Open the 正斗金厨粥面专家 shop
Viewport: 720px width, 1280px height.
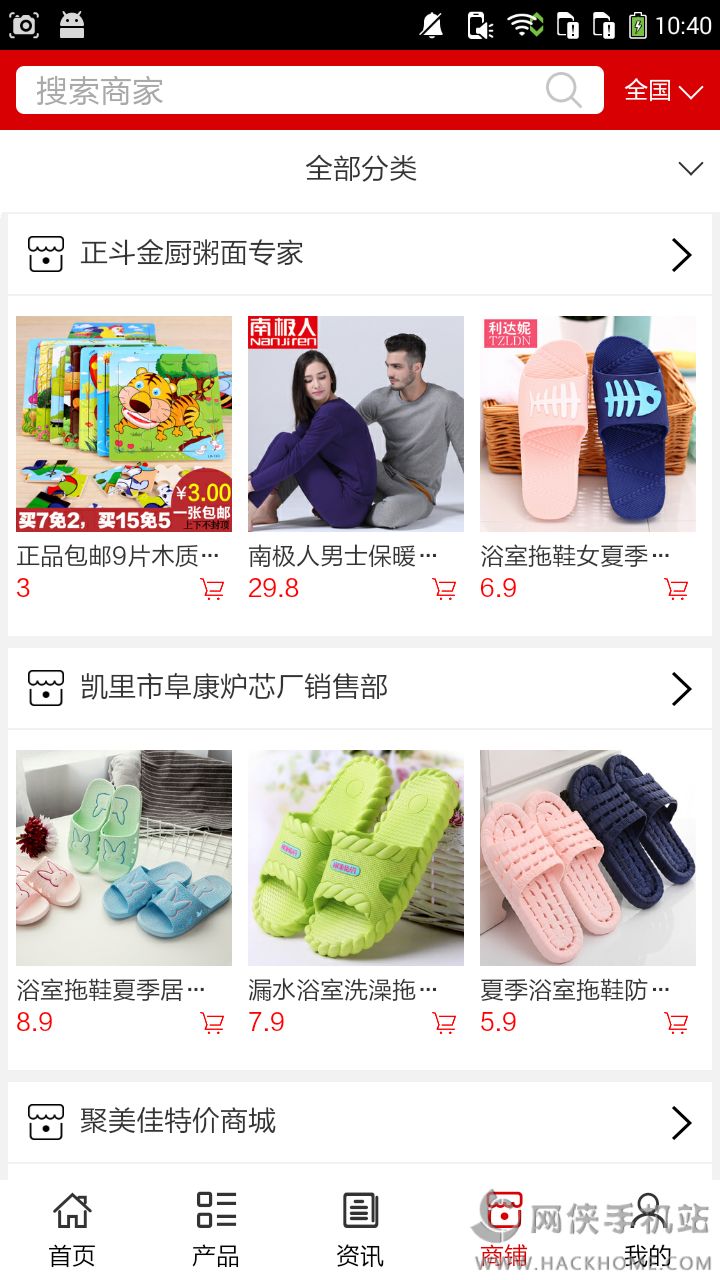tap(360, 254)
